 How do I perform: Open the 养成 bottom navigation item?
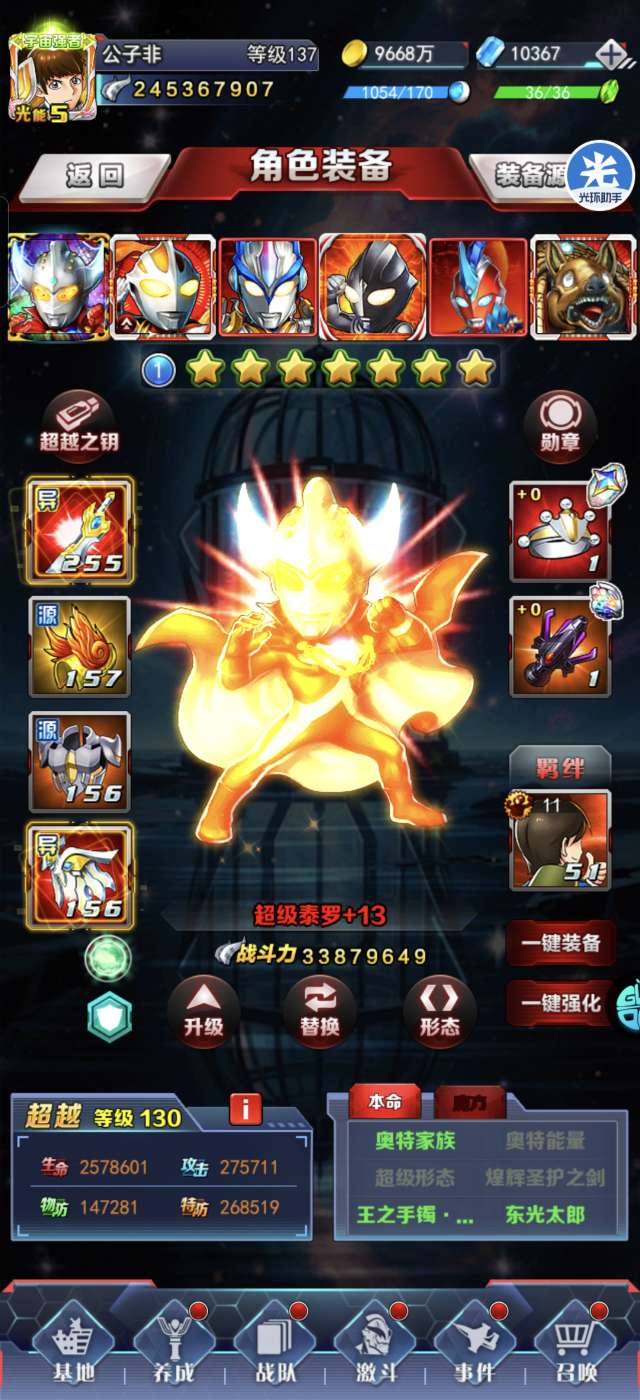(x=173, y=1346)
